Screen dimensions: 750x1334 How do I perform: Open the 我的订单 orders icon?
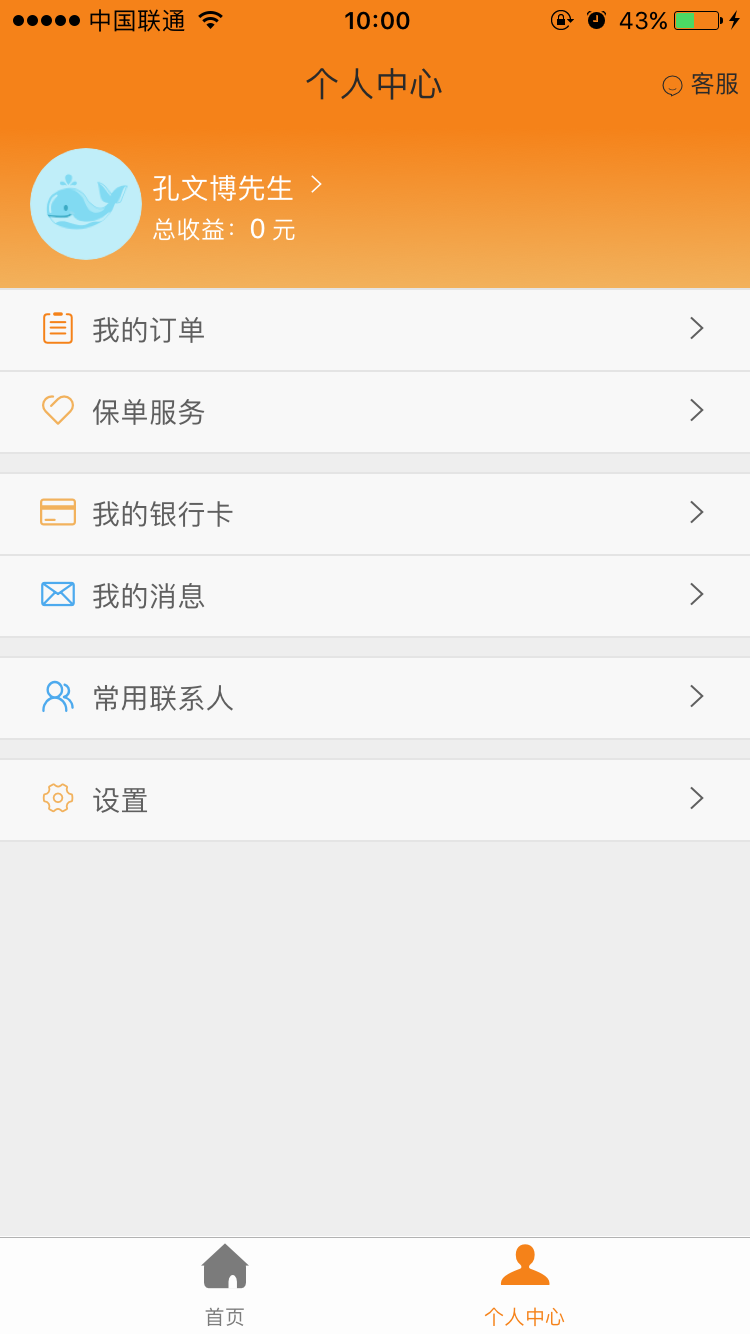tap(58, 328)
